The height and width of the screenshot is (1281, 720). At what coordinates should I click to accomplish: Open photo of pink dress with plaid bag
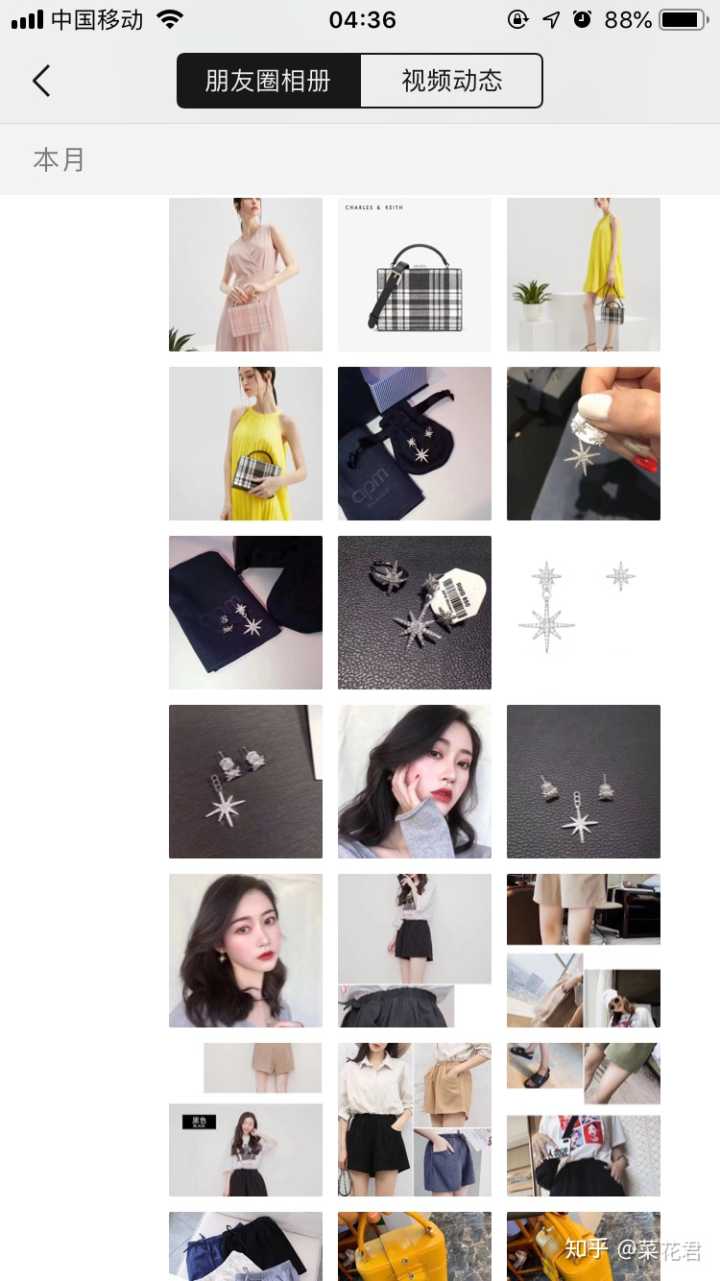point(245,274)
